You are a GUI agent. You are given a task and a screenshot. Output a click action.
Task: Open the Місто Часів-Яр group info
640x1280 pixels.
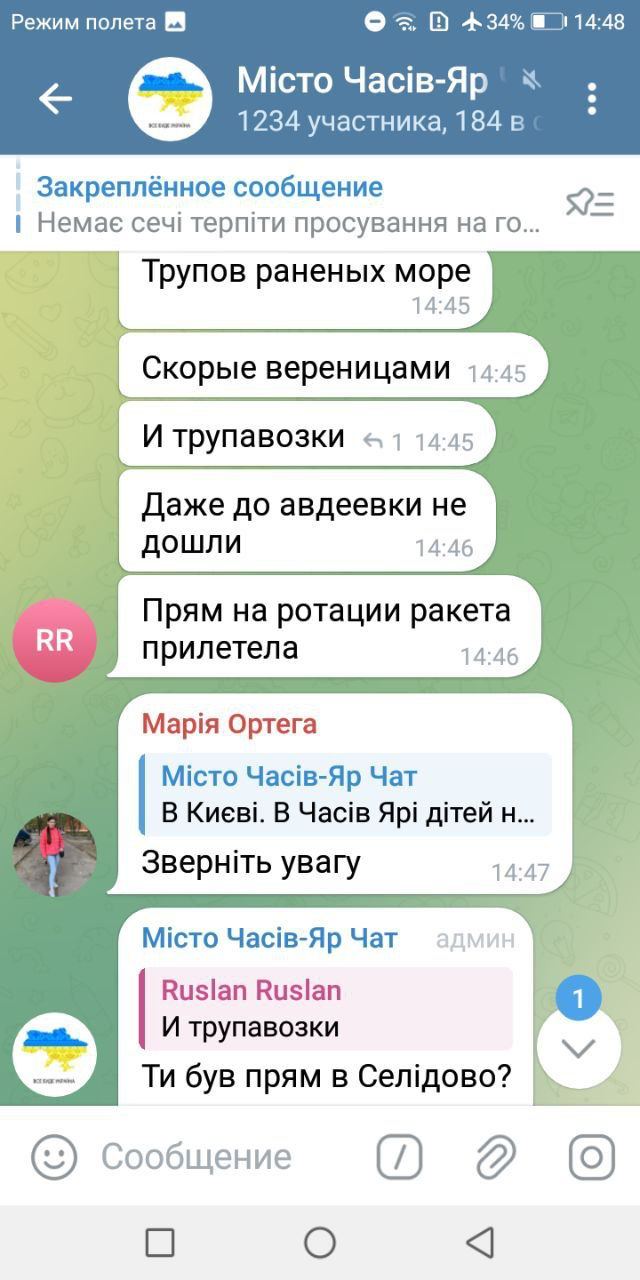coord(360,98)
